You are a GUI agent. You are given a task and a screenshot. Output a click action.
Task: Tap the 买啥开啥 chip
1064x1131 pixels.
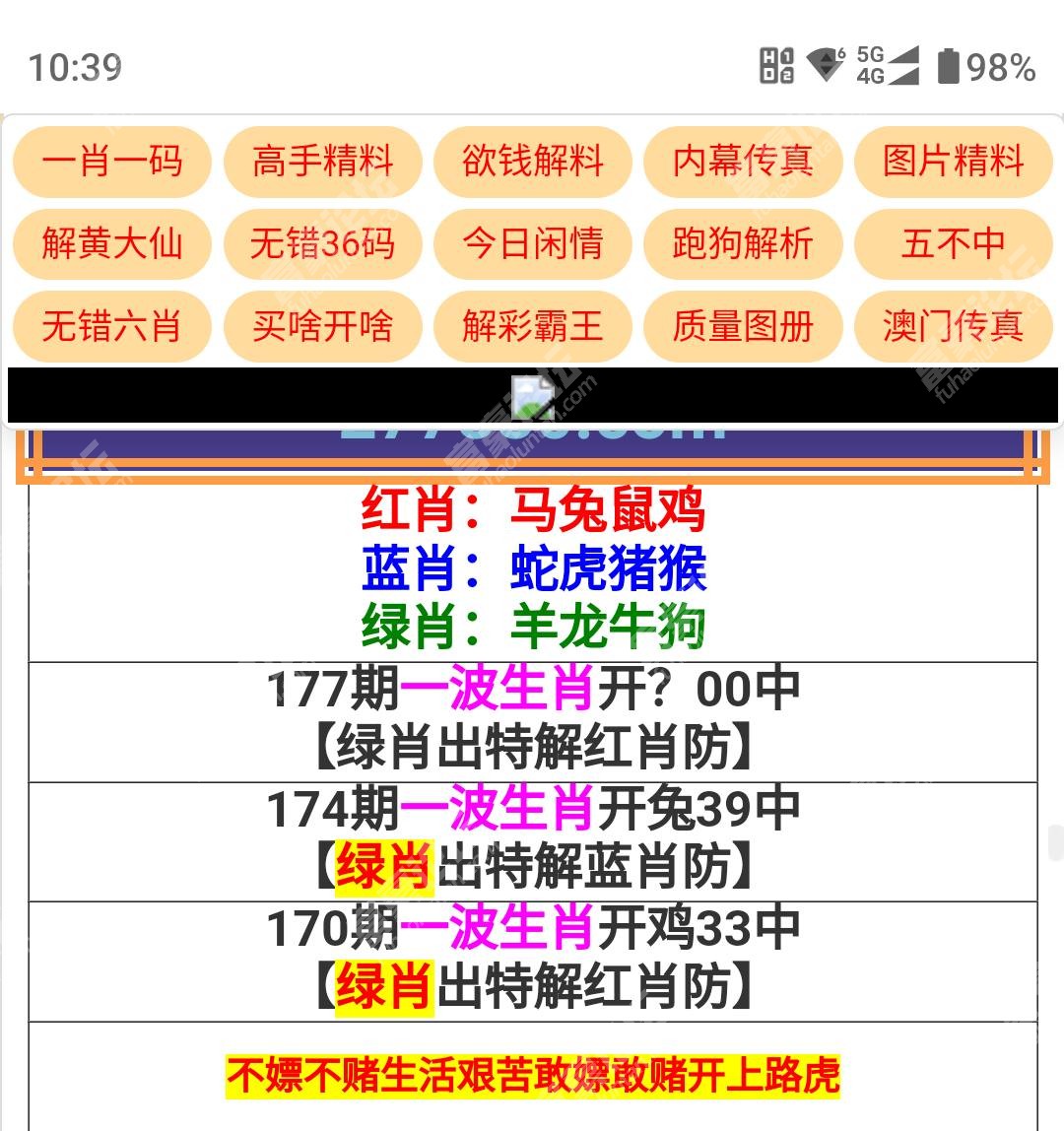(x=322, y=326)
